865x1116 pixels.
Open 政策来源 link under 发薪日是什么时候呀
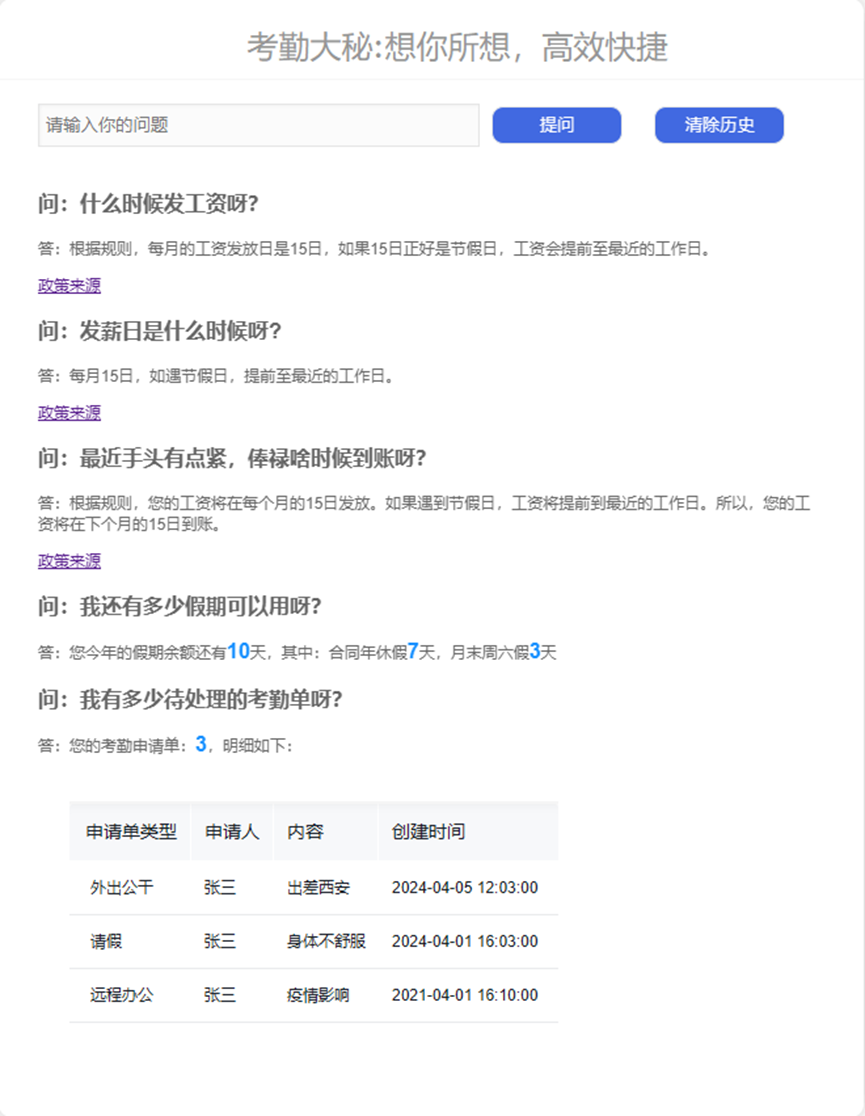(69, 413)
